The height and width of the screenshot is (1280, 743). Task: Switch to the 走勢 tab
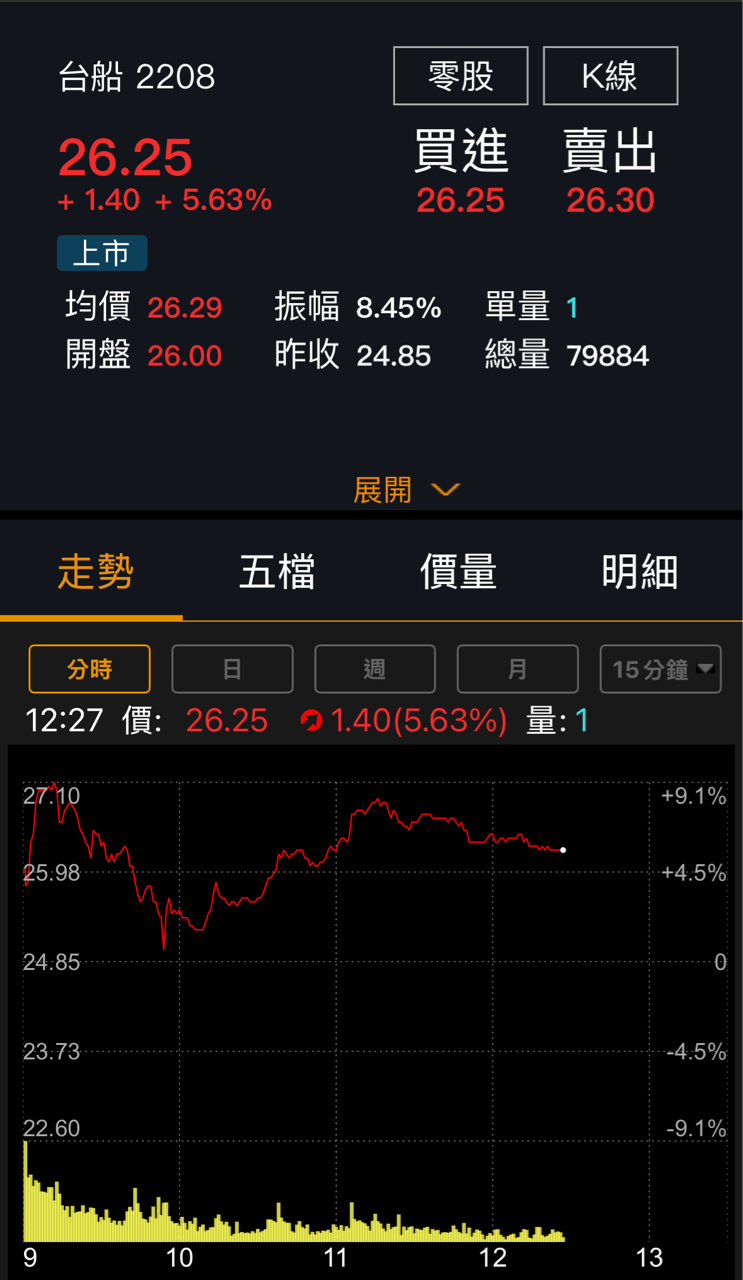[95, 572]
